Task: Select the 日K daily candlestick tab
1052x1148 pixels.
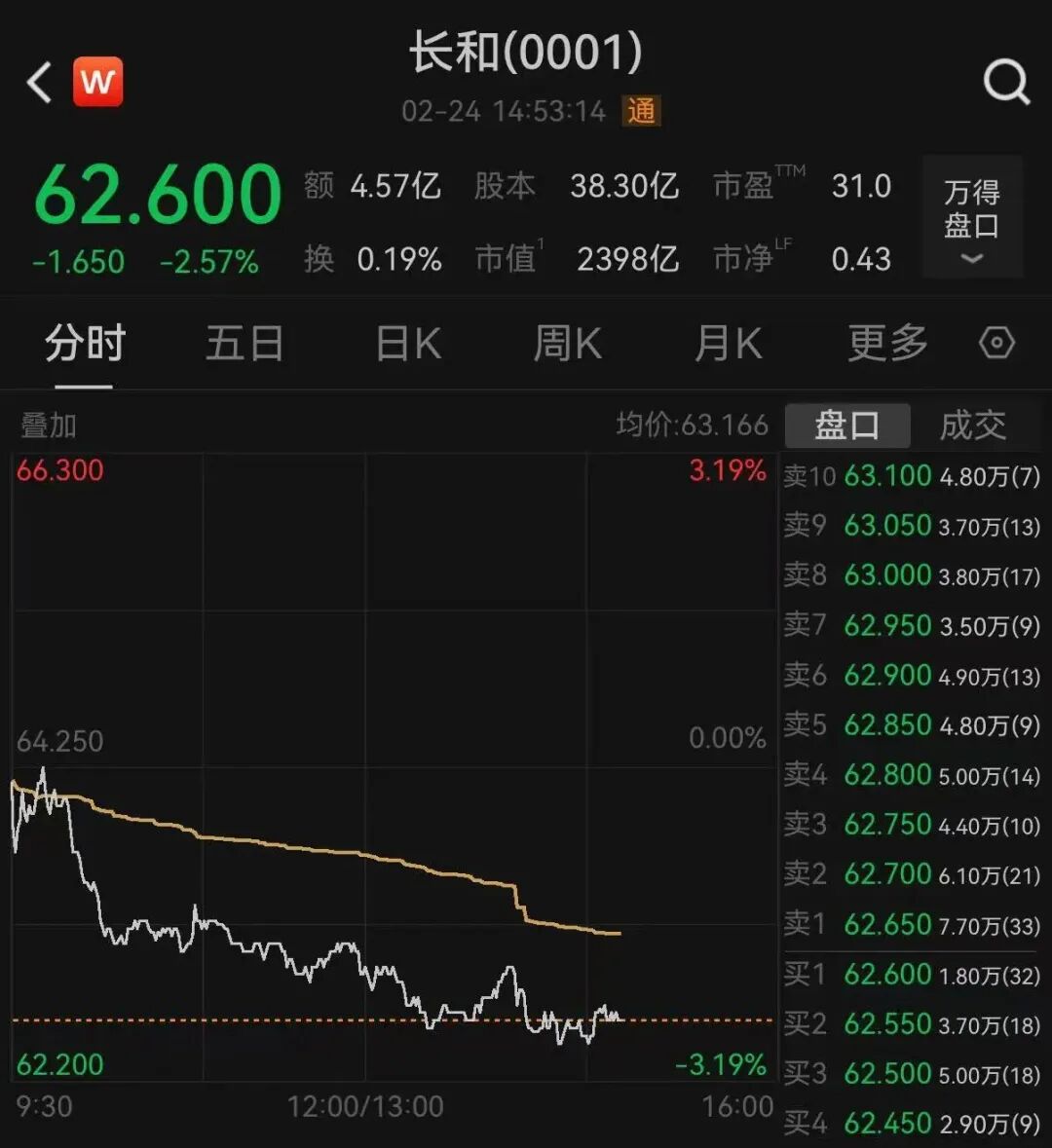Action: click(406, 343)
